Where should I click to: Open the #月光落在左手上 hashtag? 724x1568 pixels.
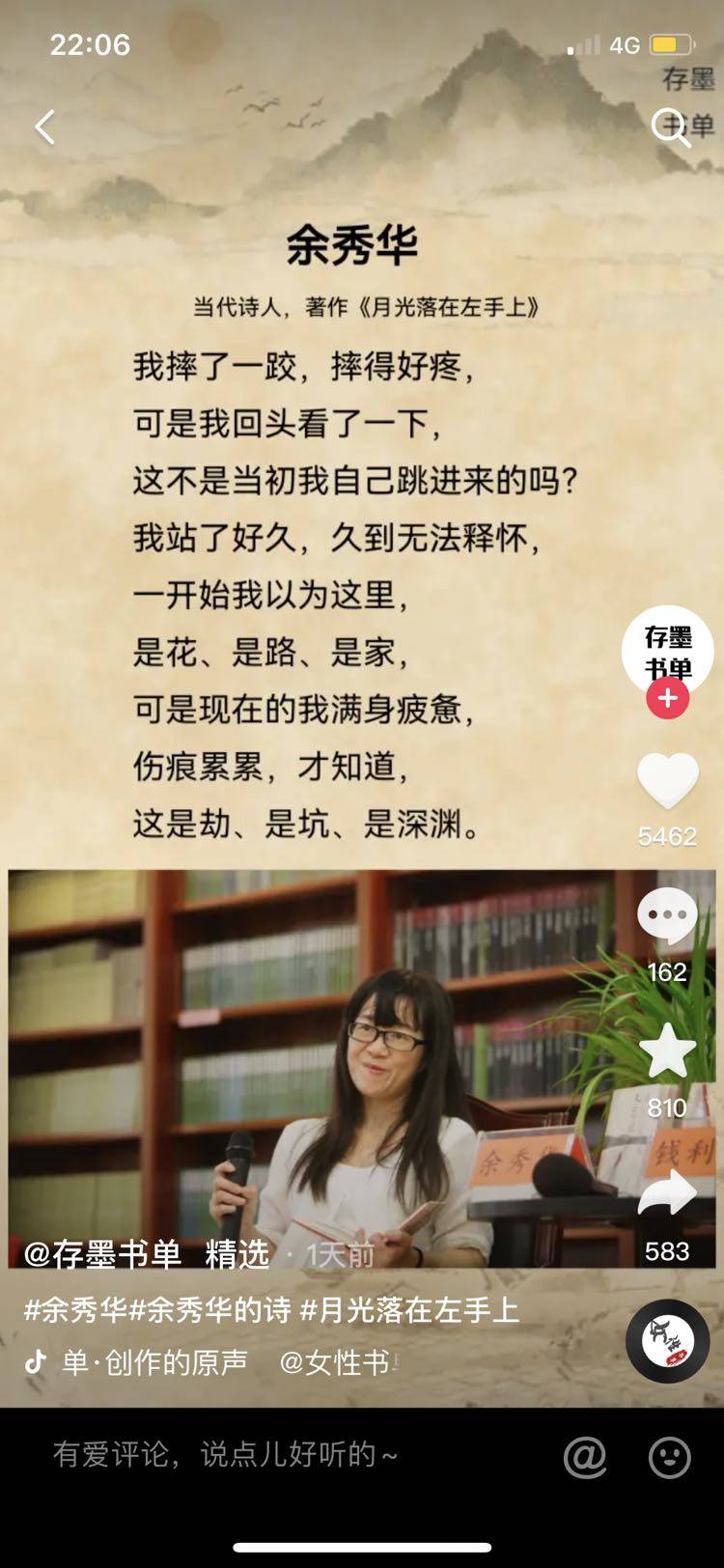click(x=410, y=1310)
